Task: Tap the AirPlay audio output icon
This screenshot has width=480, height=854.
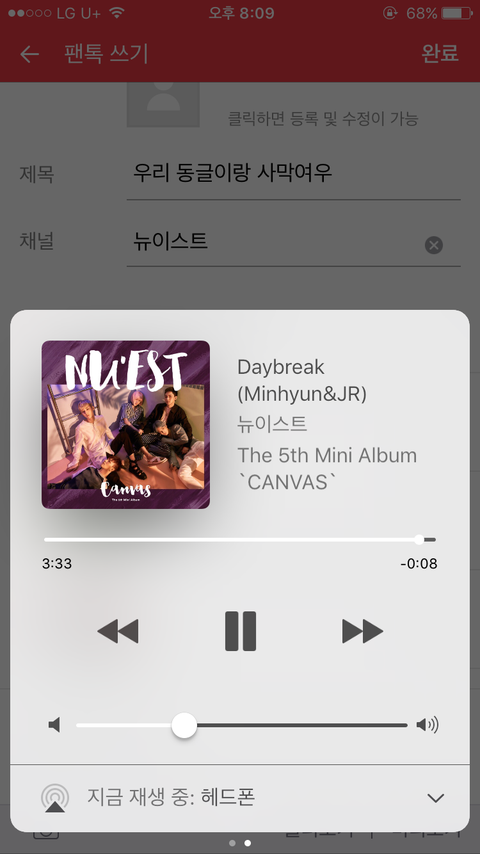Action: [55, 798]
